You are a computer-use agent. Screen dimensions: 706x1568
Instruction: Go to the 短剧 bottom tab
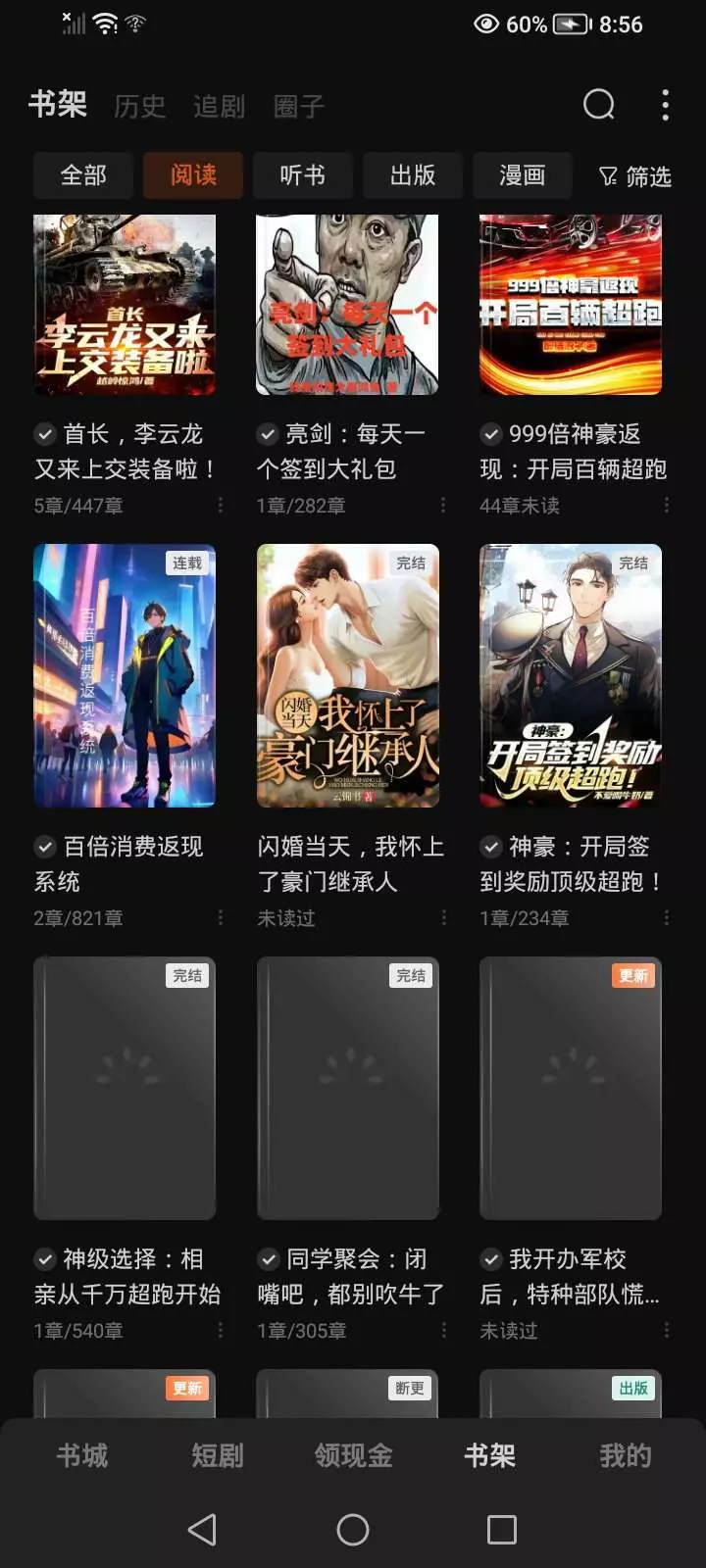(x=218, y=1455)
